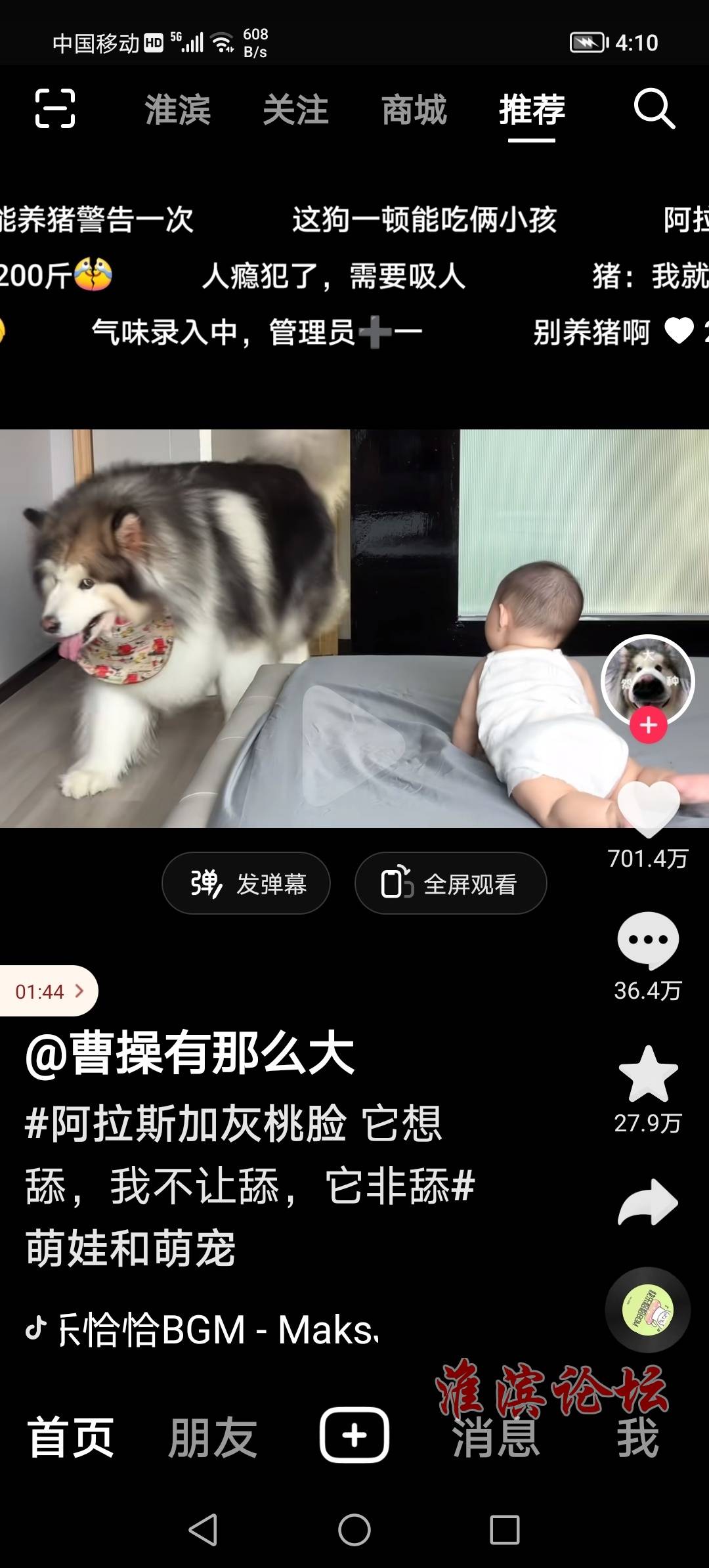This screenshot has height=1568, width=709.
Task: Switch to the 淮滨 tab
Action: pos(178,110)
